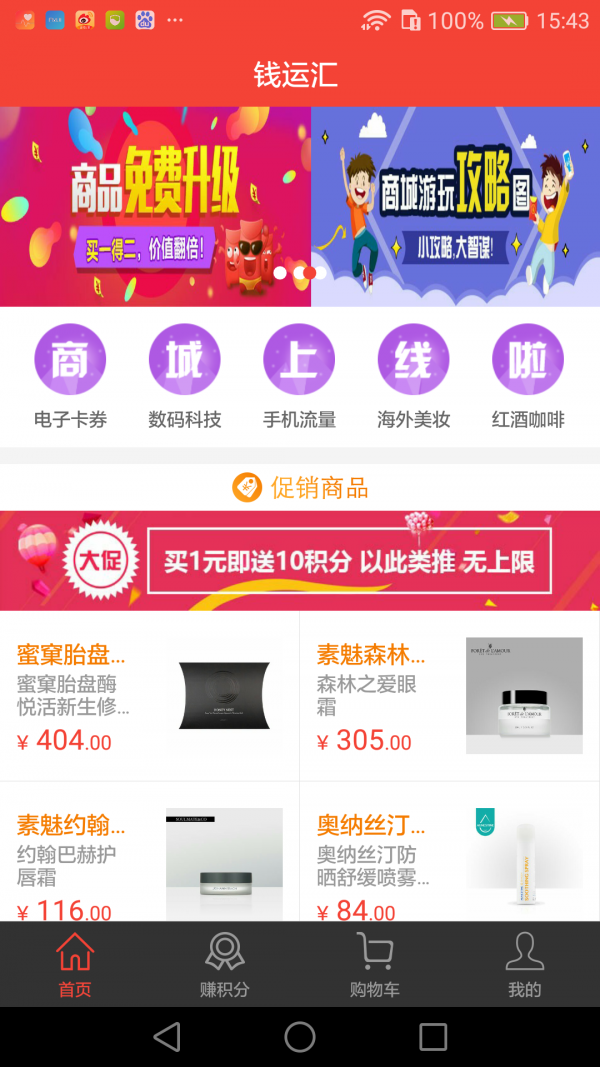The image size is (600, 1067).
Task: View the 蜜窠胎盘 product priced 404.00
Action: pyautogui.click(x=150, y=696)
